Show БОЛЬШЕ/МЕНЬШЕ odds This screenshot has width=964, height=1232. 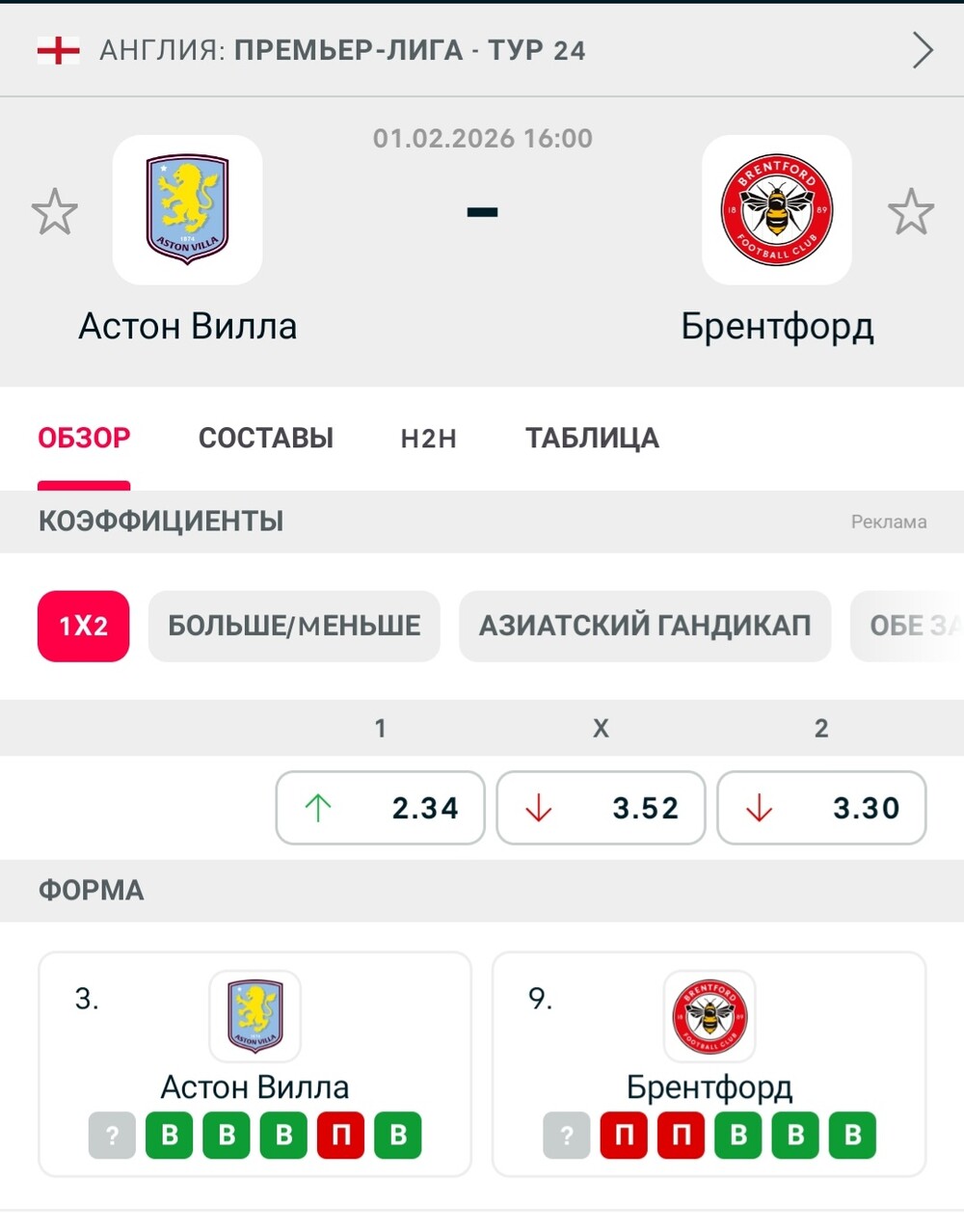[294, 627]
